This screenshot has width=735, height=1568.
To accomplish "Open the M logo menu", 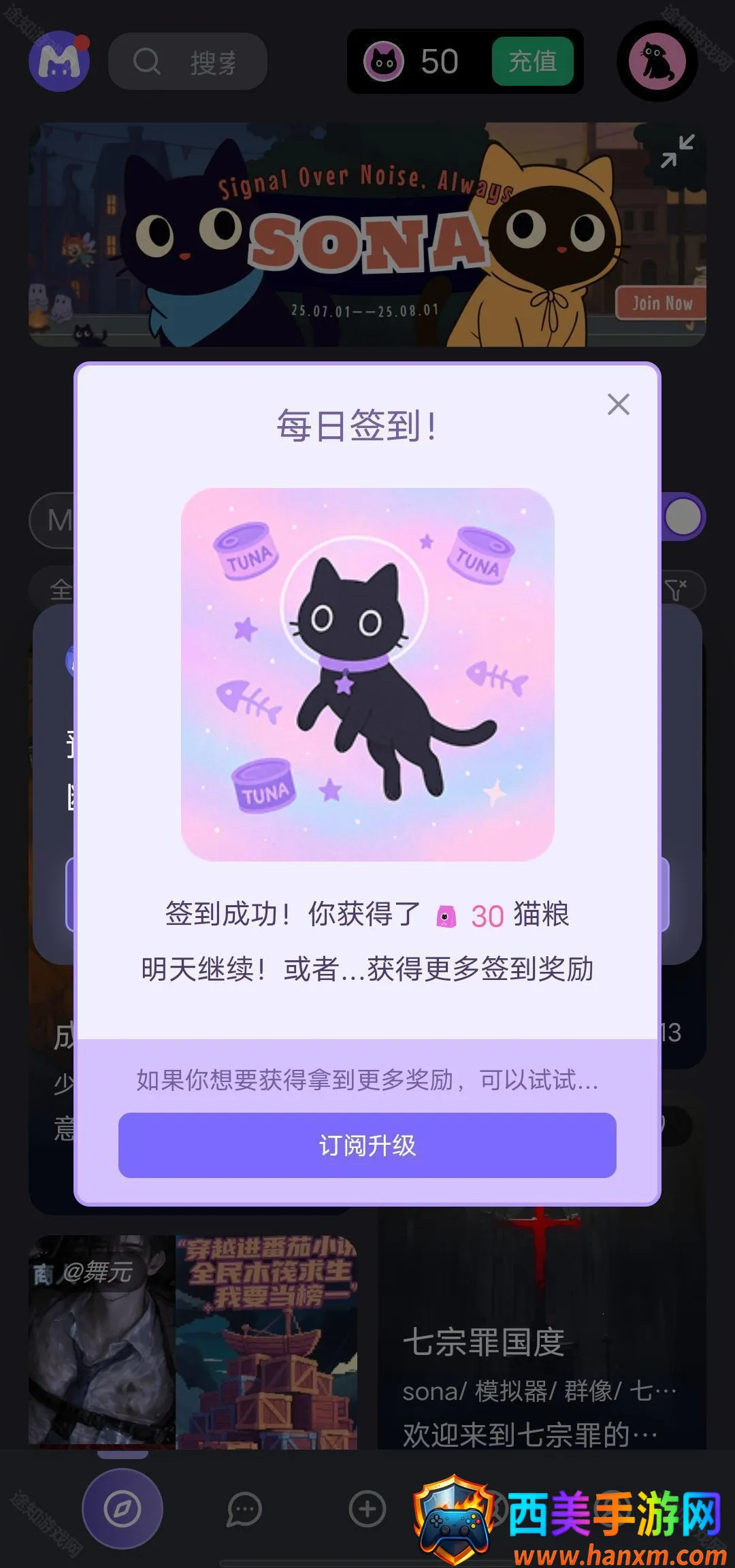I will 59,61.
